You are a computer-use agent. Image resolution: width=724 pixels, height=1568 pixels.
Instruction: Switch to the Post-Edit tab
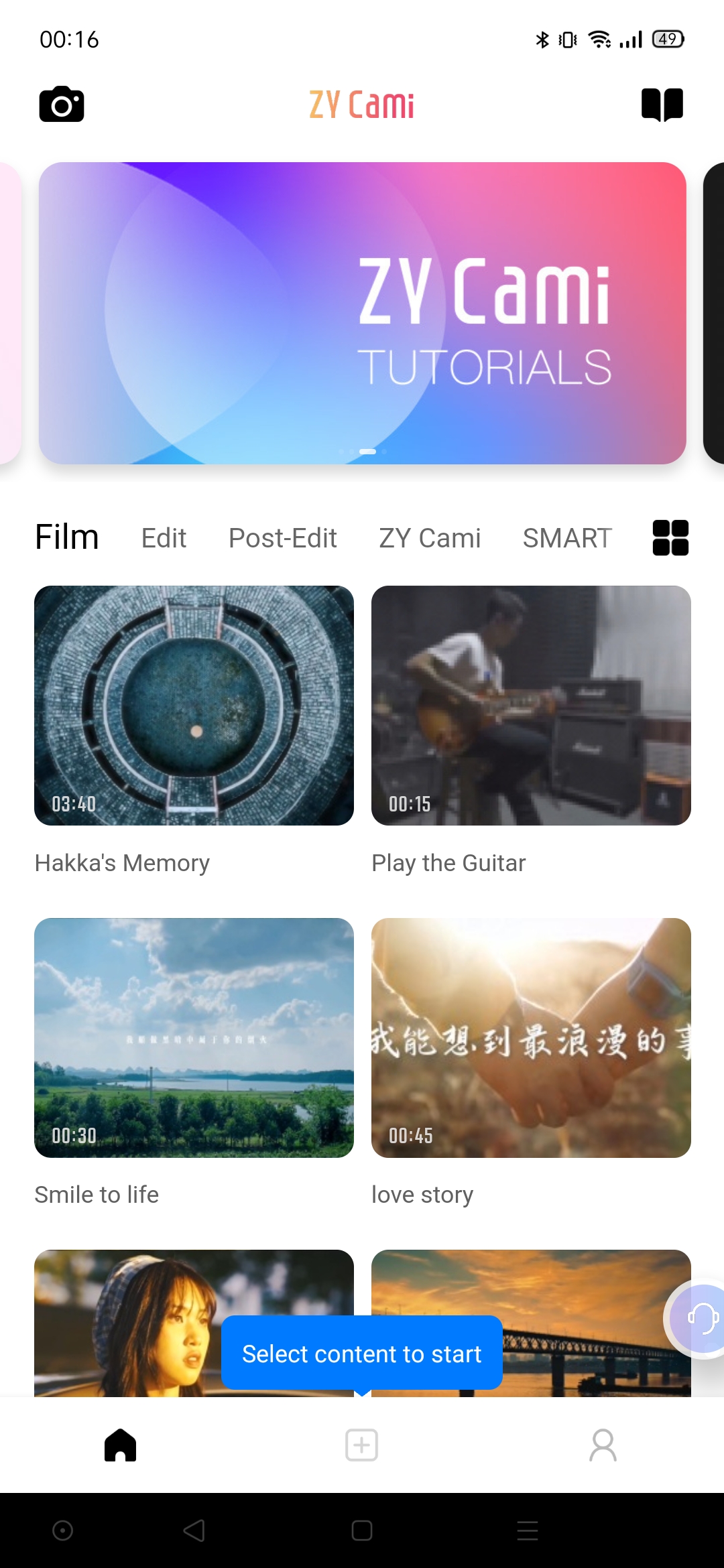[282, 538]
